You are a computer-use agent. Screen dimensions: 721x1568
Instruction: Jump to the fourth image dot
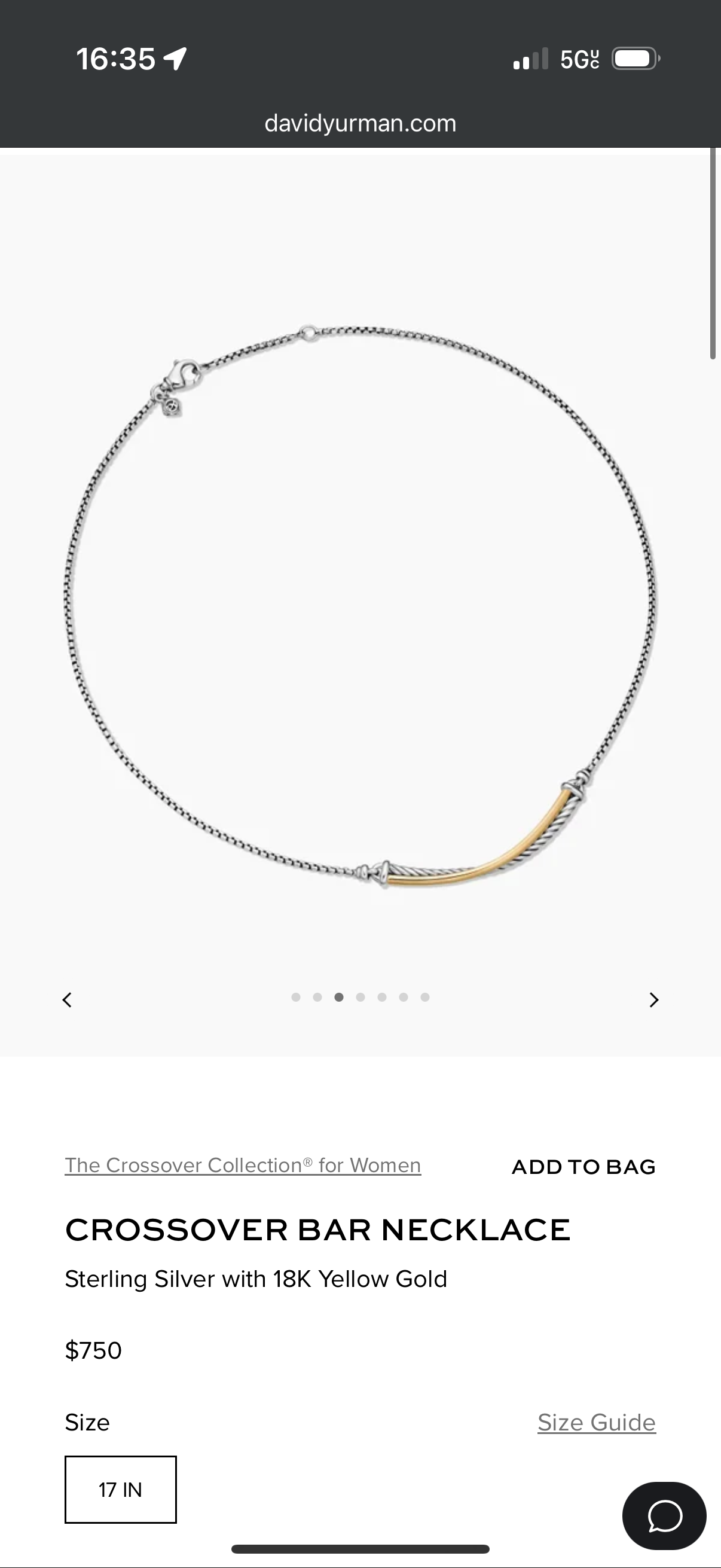360,997
